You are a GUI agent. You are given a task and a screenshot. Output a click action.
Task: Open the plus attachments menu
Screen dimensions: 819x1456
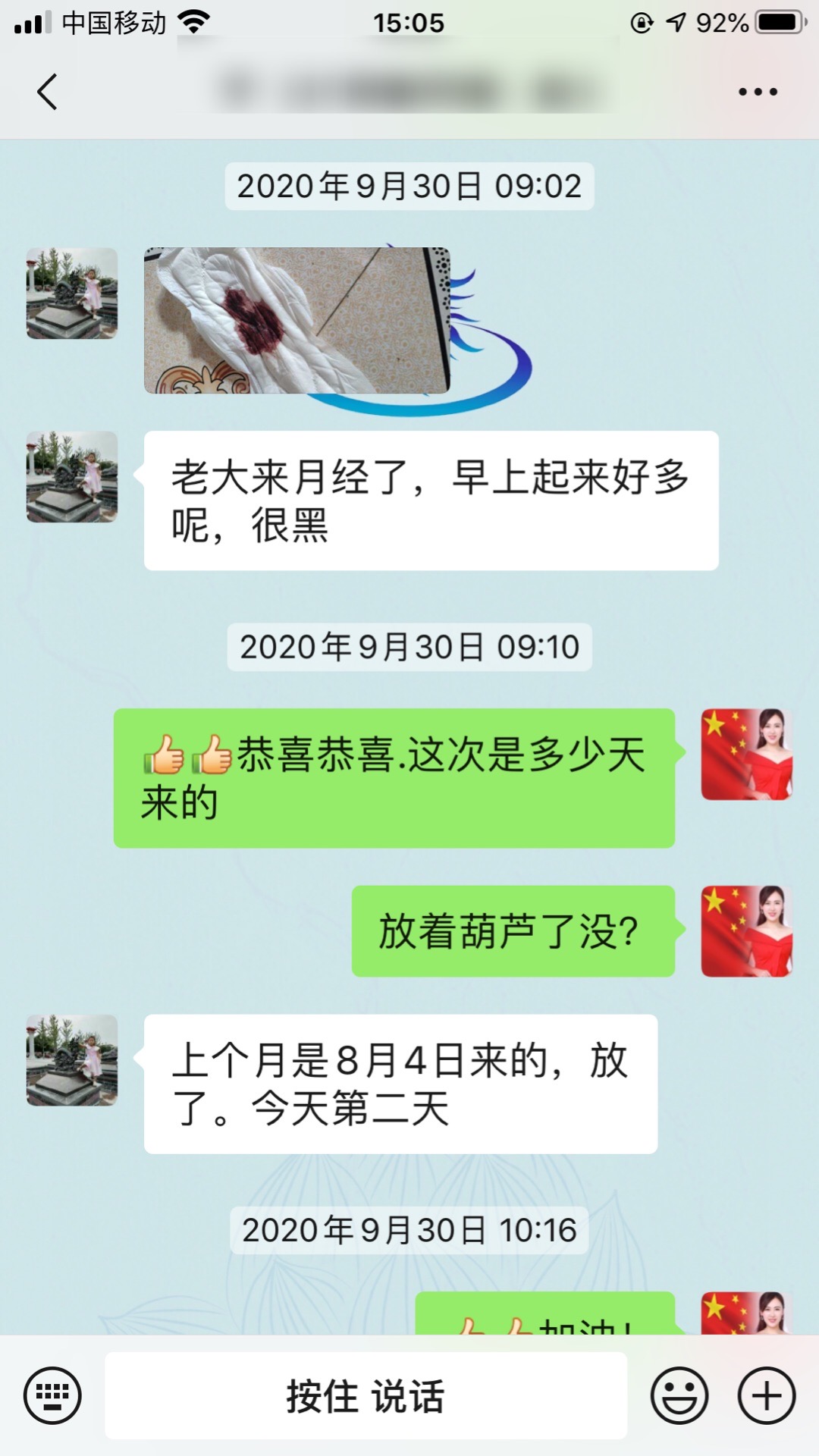pyautogui.click(x=767, y=1395)
